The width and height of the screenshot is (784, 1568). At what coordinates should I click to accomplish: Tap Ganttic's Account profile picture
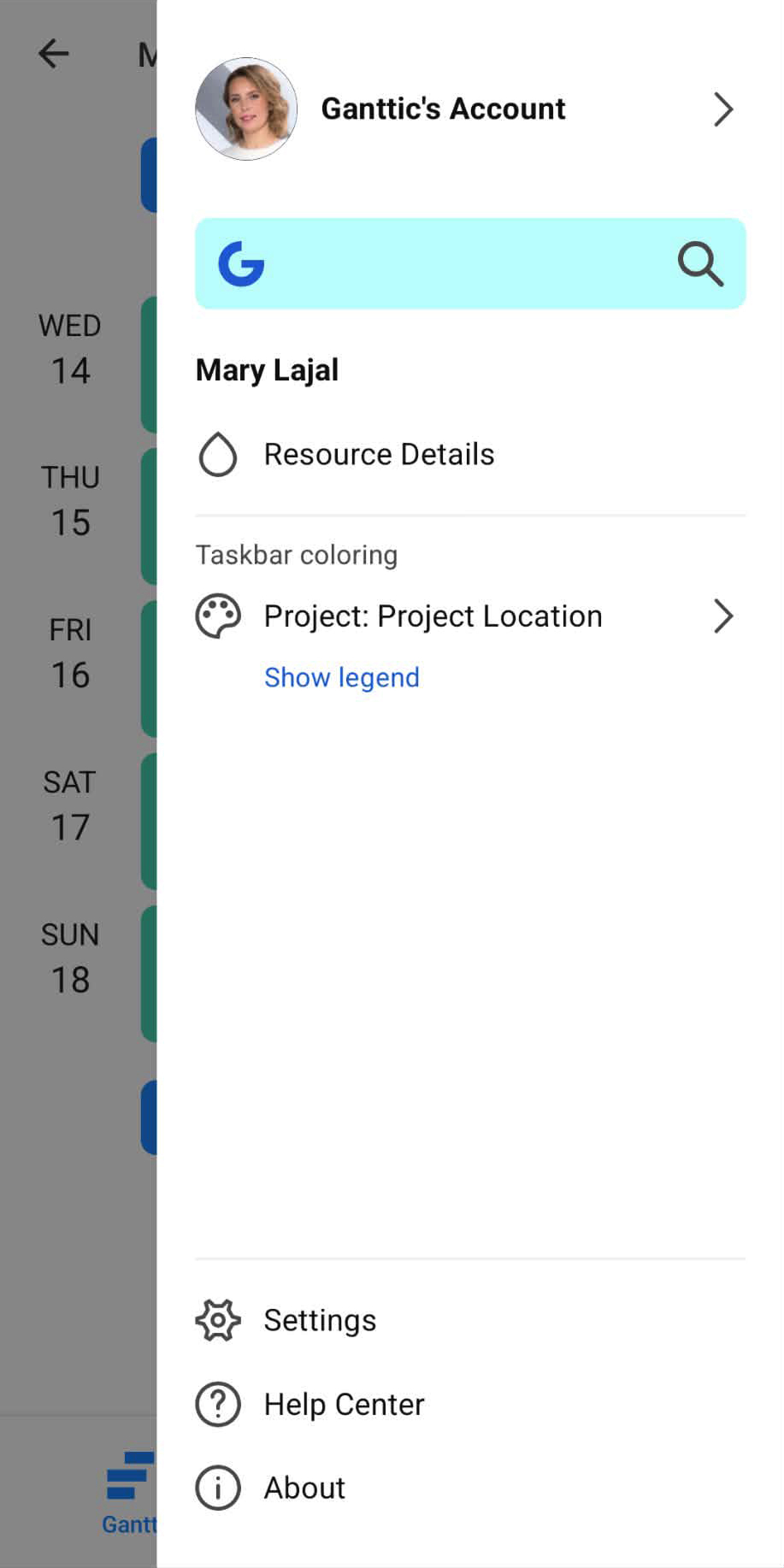point(245,109)
